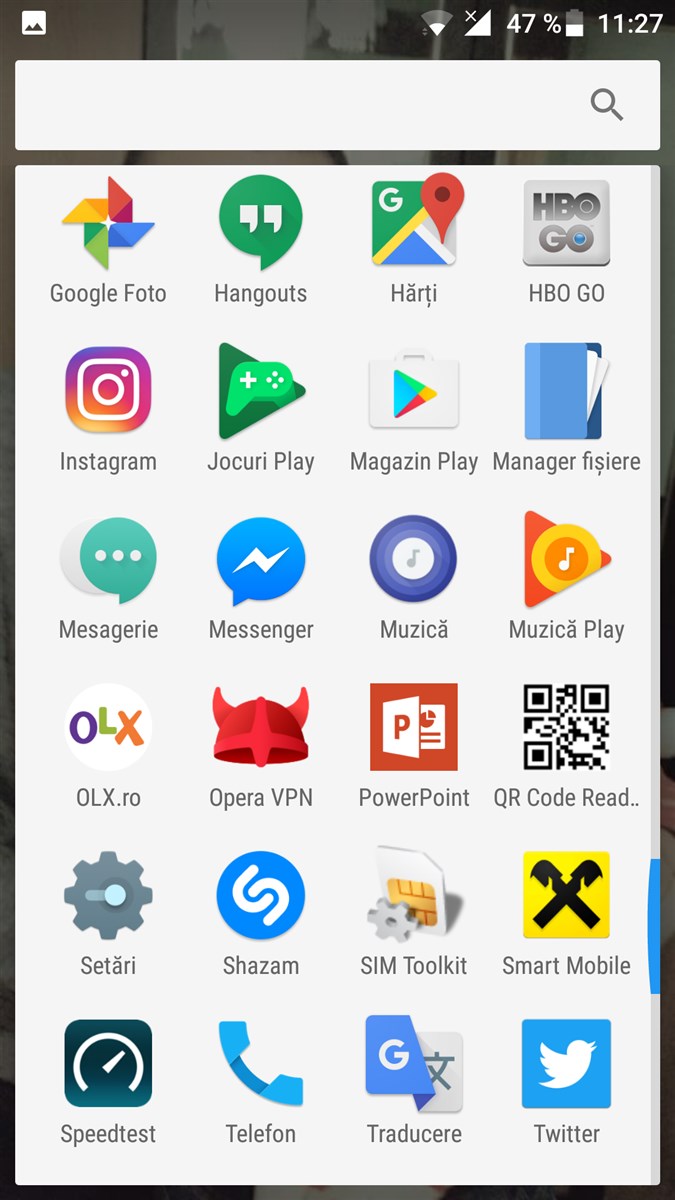Open Setări settings

(x=108, y=895)
